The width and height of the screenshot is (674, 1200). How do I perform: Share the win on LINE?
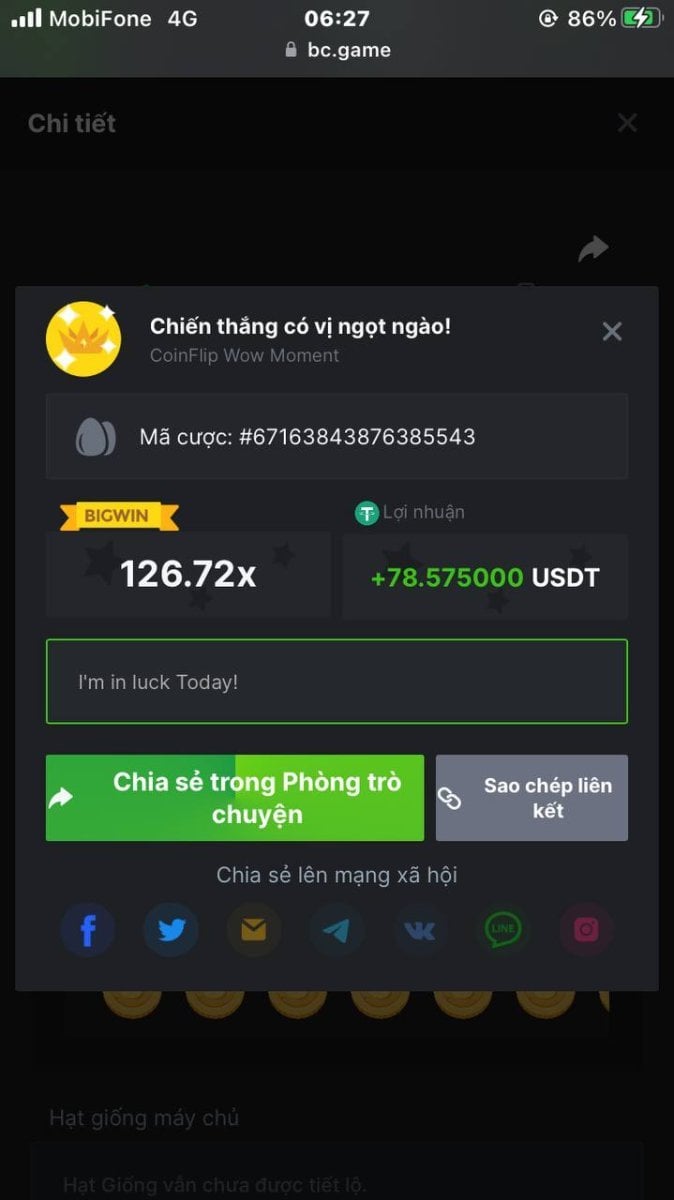(x=503, y=930)
